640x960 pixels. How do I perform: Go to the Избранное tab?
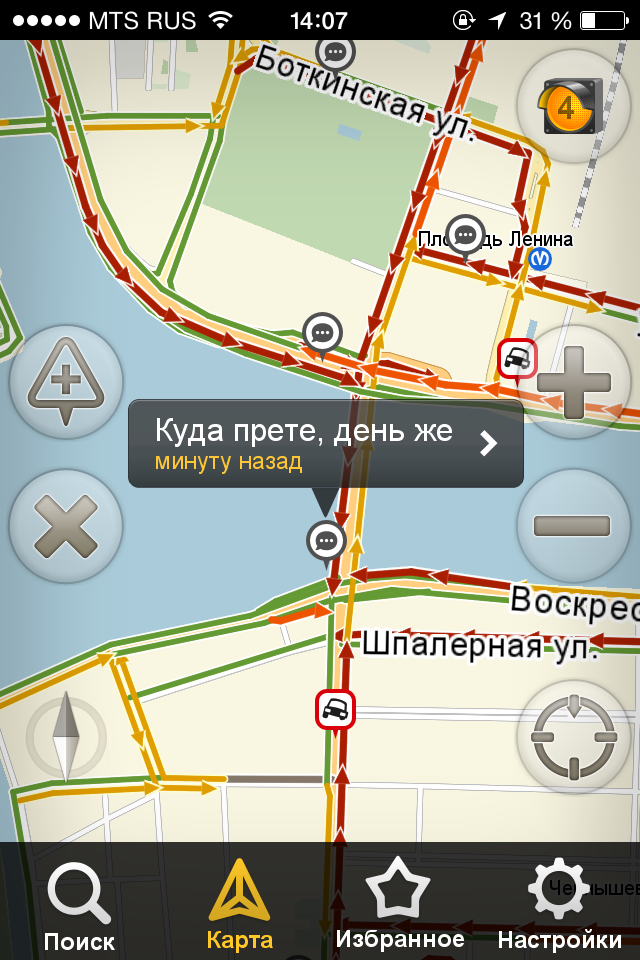(x=399, y=907)
